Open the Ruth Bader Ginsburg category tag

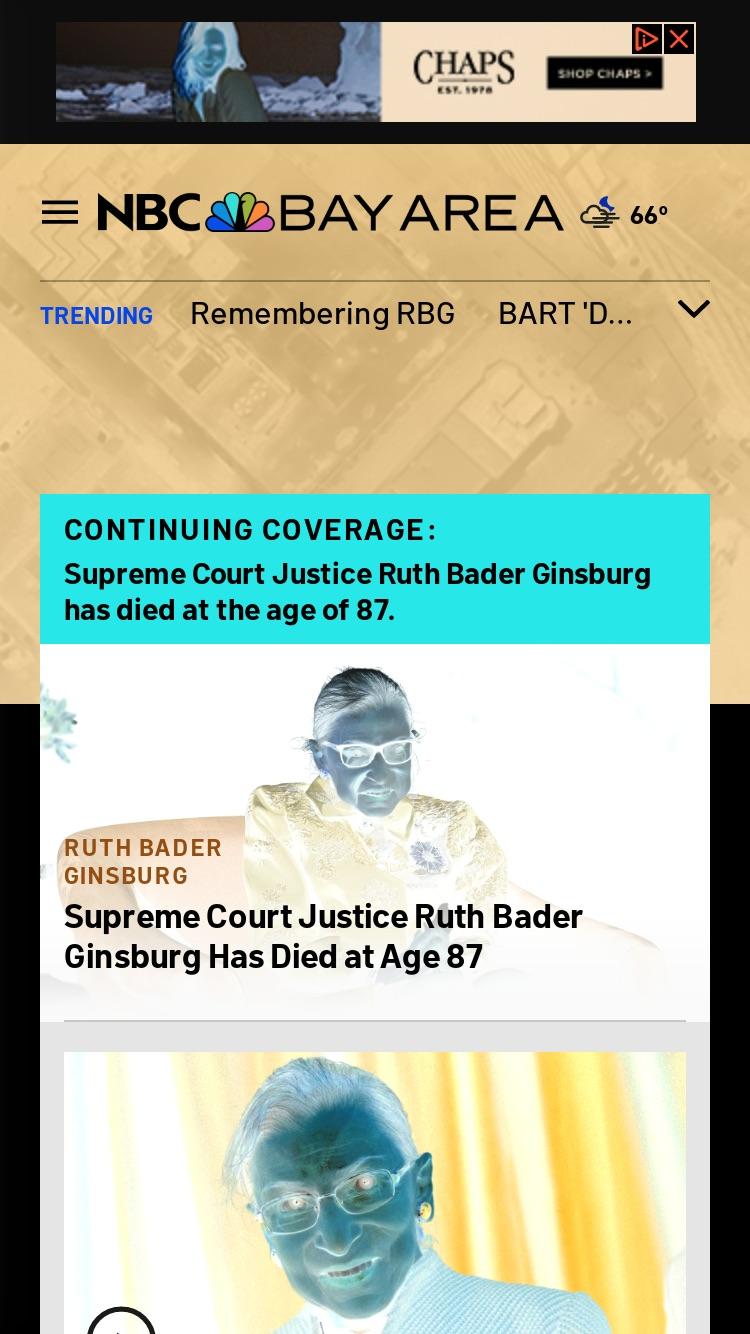pyautogui.click(x=143, y=861)
